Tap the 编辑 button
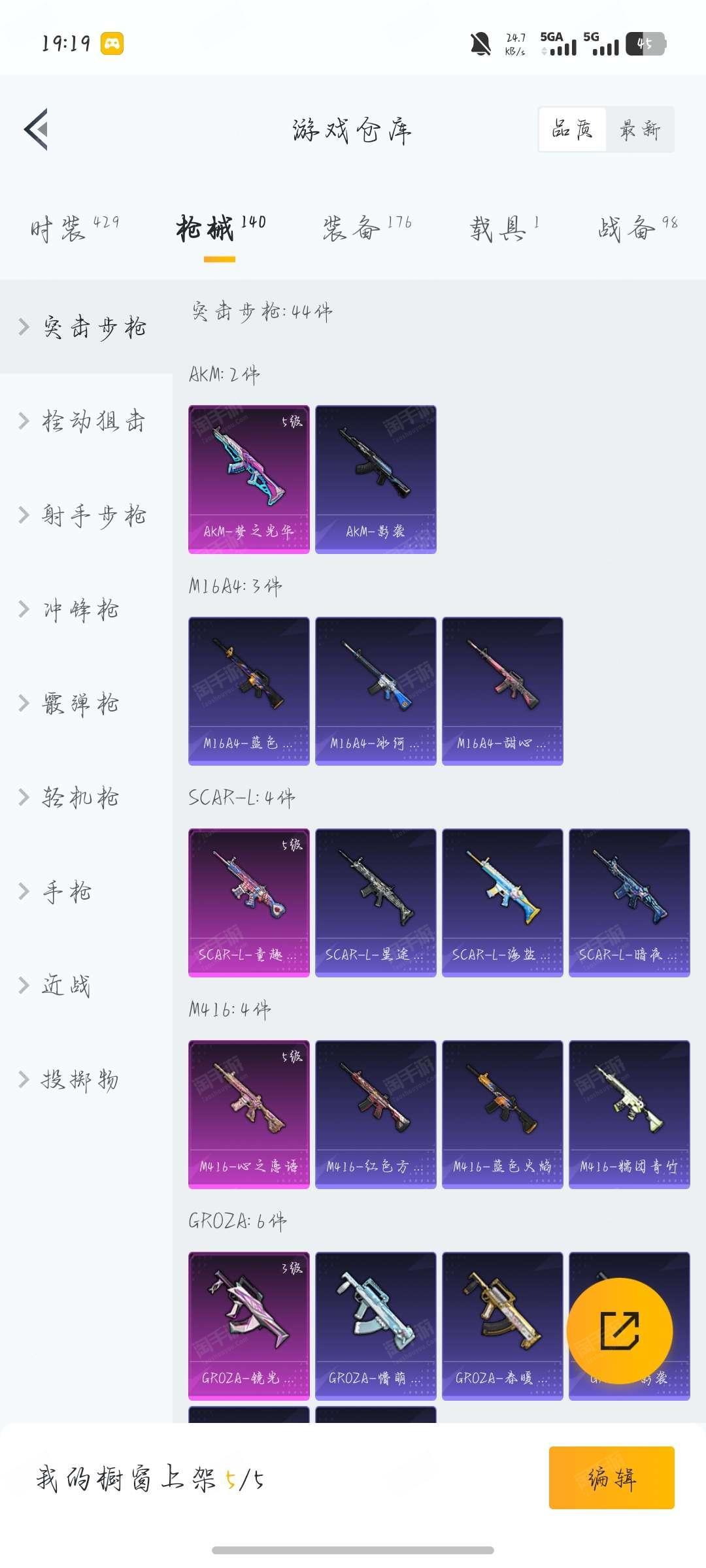The width and height of the screenshot is (706, 1568). click(x=611, y=1477)
